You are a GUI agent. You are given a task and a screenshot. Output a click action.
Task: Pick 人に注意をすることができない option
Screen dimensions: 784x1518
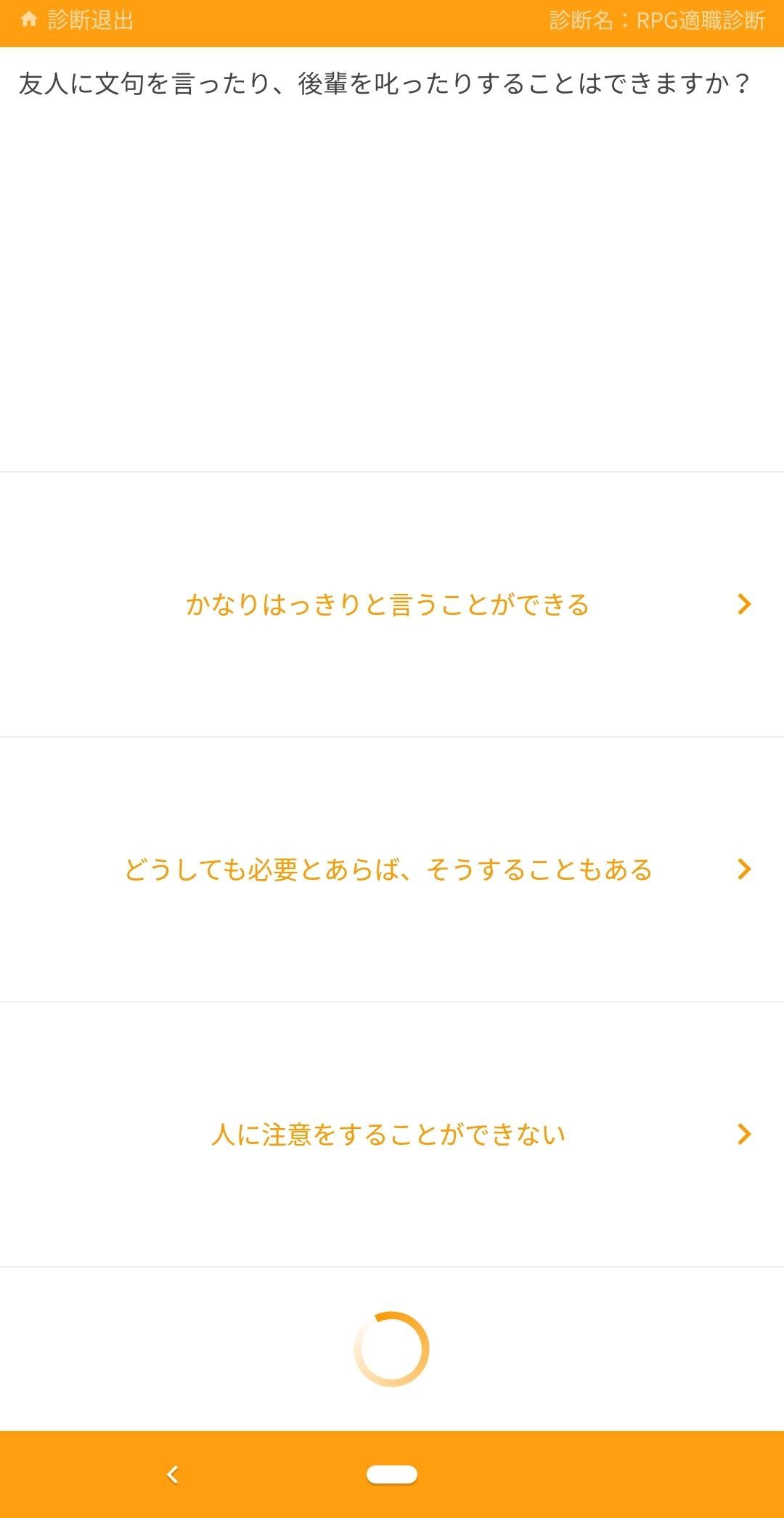[392, 1134]
